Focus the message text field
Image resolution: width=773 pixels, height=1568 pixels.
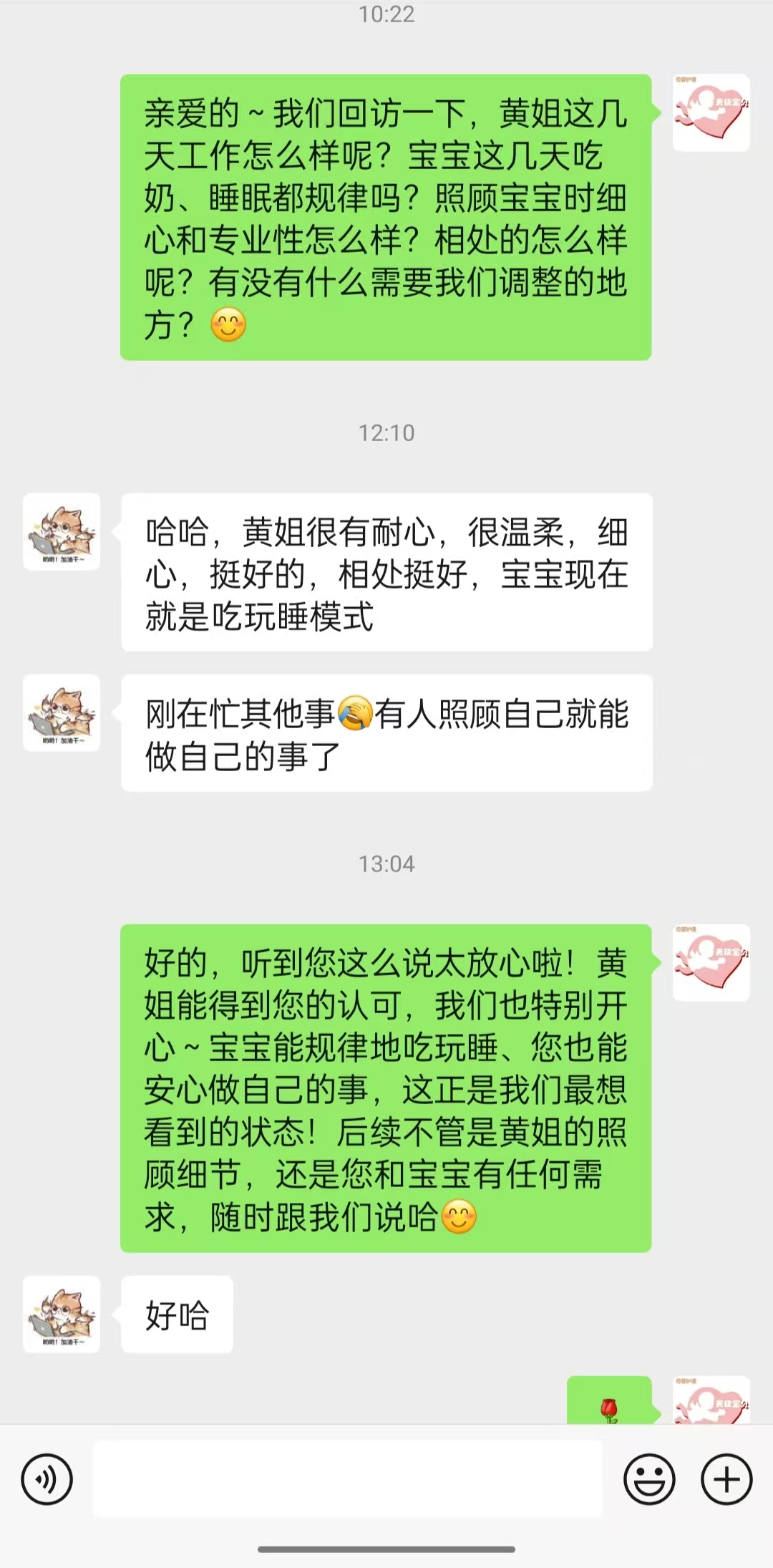(348, 1479)
